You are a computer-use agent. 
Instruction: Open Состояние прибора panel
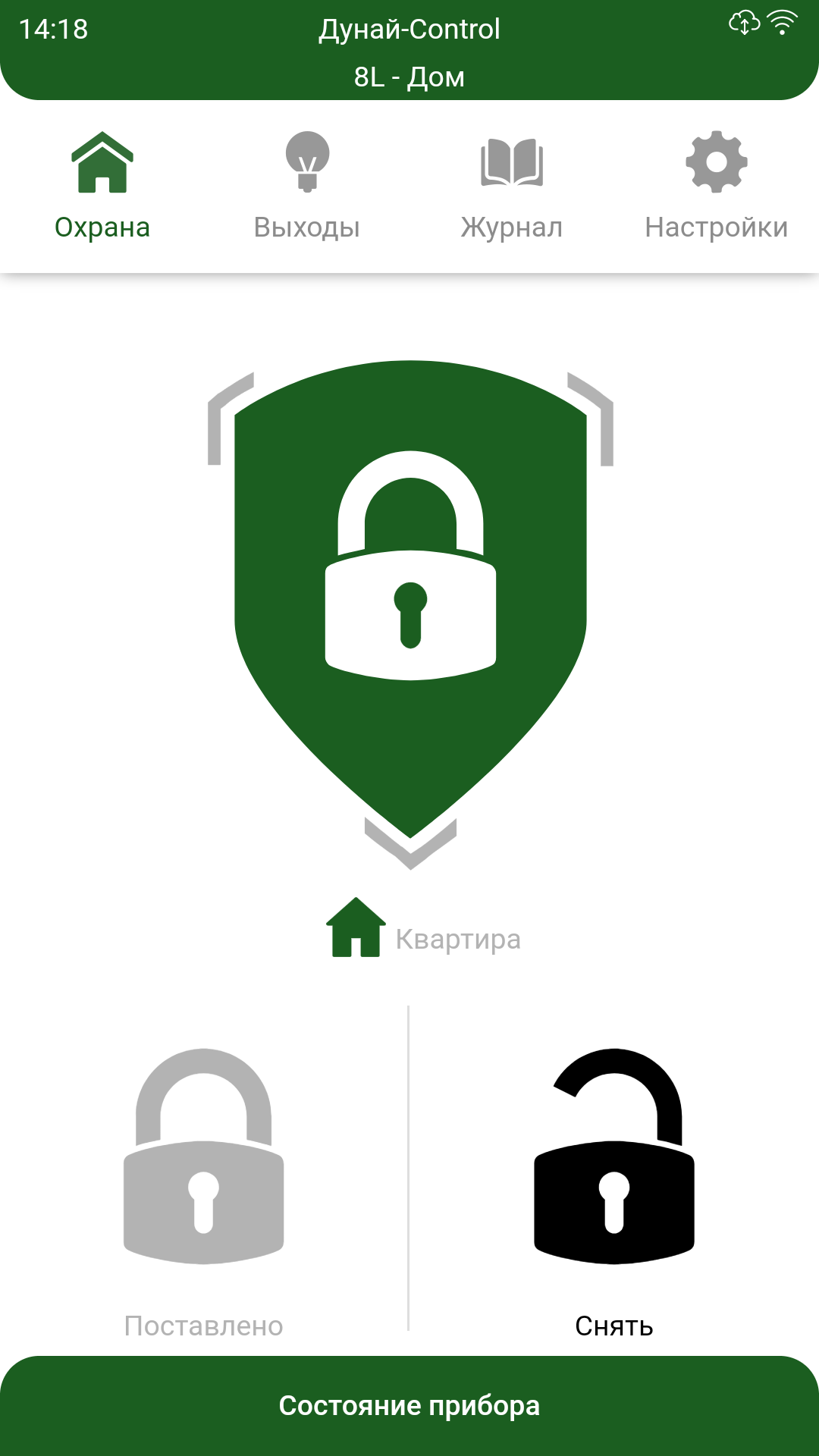tap(409, 1405)
